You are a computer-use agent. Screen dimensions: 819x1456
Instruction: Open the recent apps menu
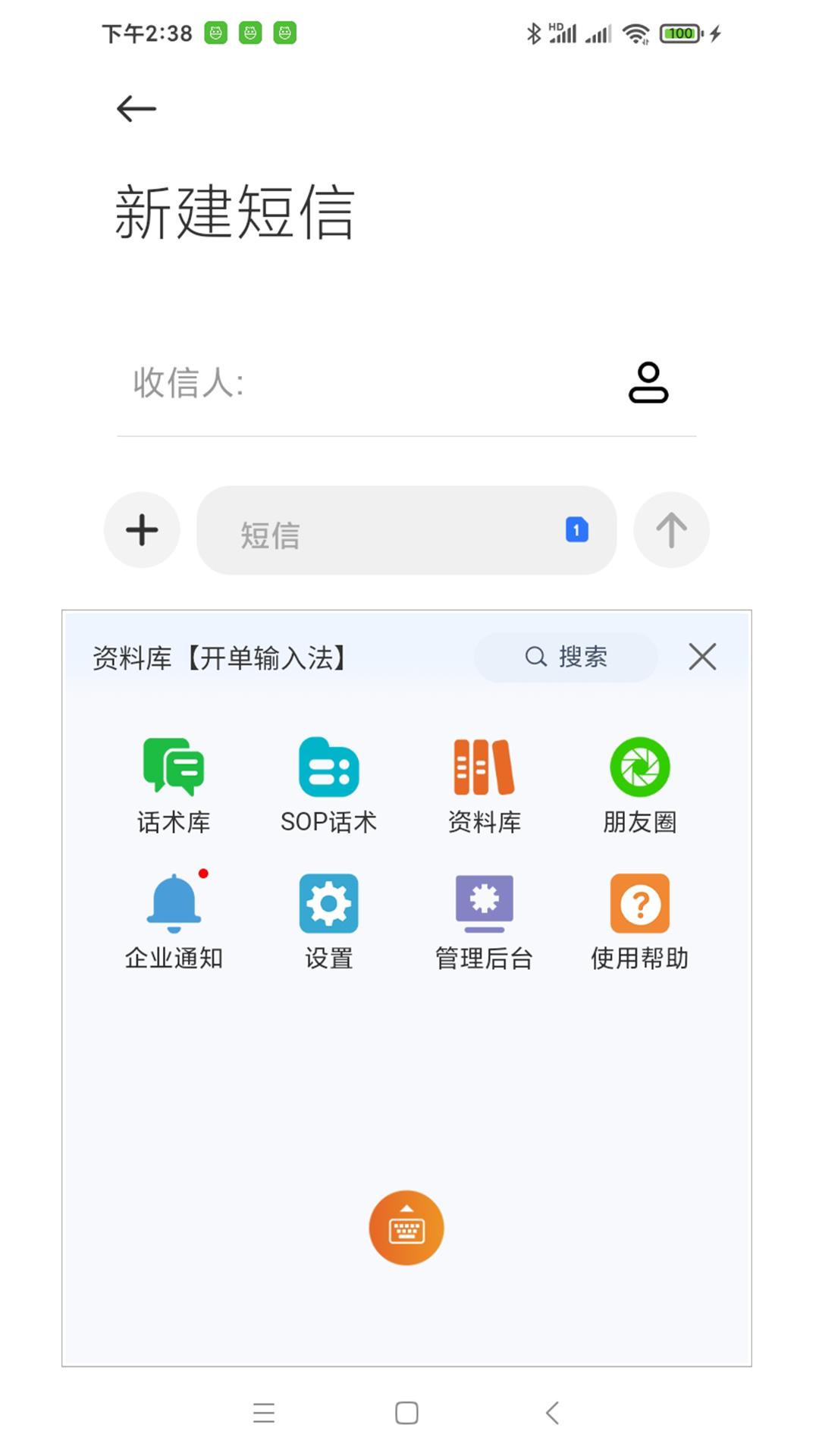pyautogui.click(x=264, y=1413)
